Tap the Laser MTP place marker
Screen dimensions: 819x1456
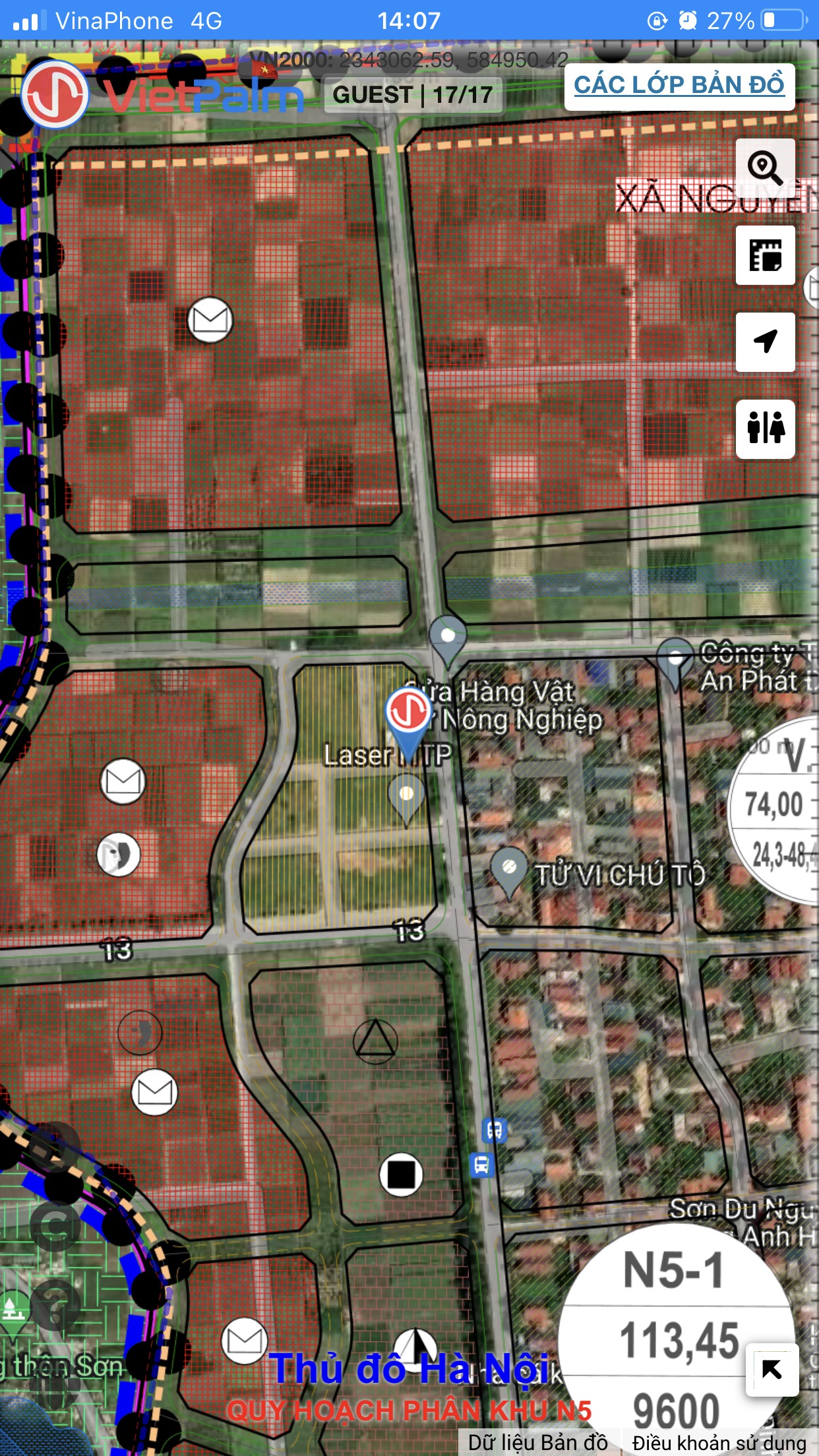406,796
